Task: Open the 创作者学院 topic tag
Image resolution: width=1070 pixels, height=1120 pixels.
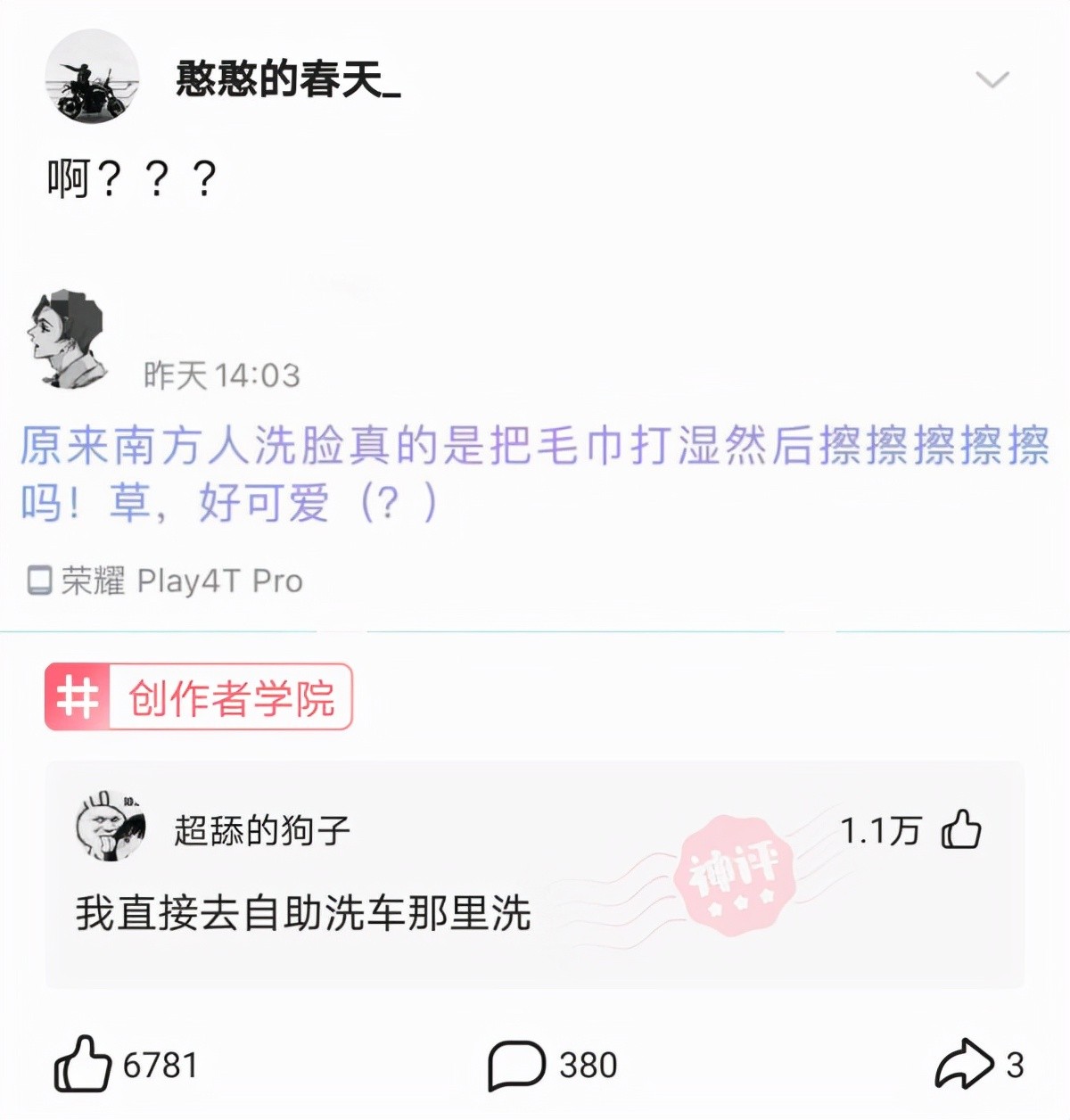Action: [x=234, y=697]
